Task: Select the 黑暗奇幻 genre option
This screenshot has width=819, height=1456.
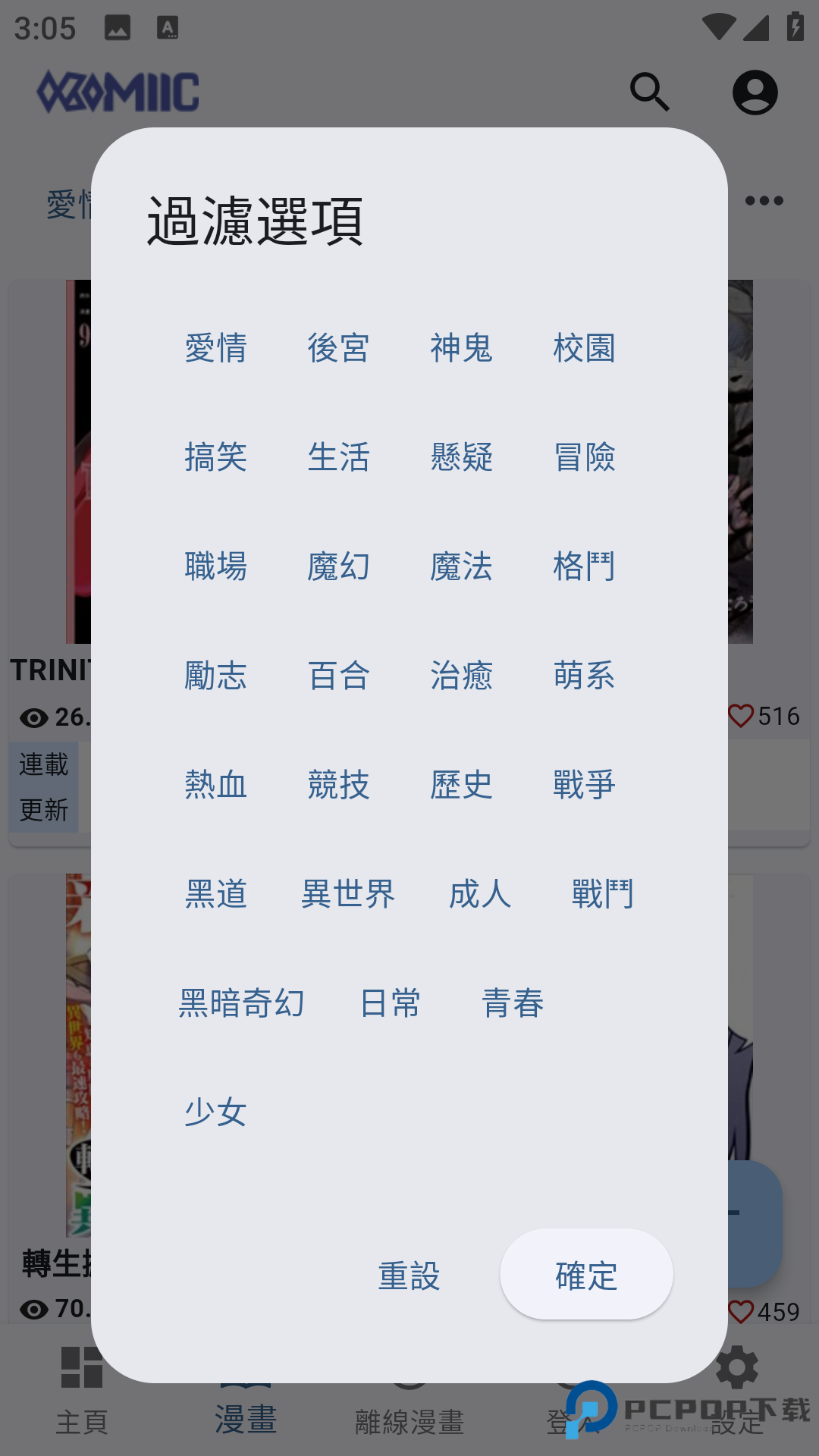Action: pyautogui.click(x=241, y=1003)
